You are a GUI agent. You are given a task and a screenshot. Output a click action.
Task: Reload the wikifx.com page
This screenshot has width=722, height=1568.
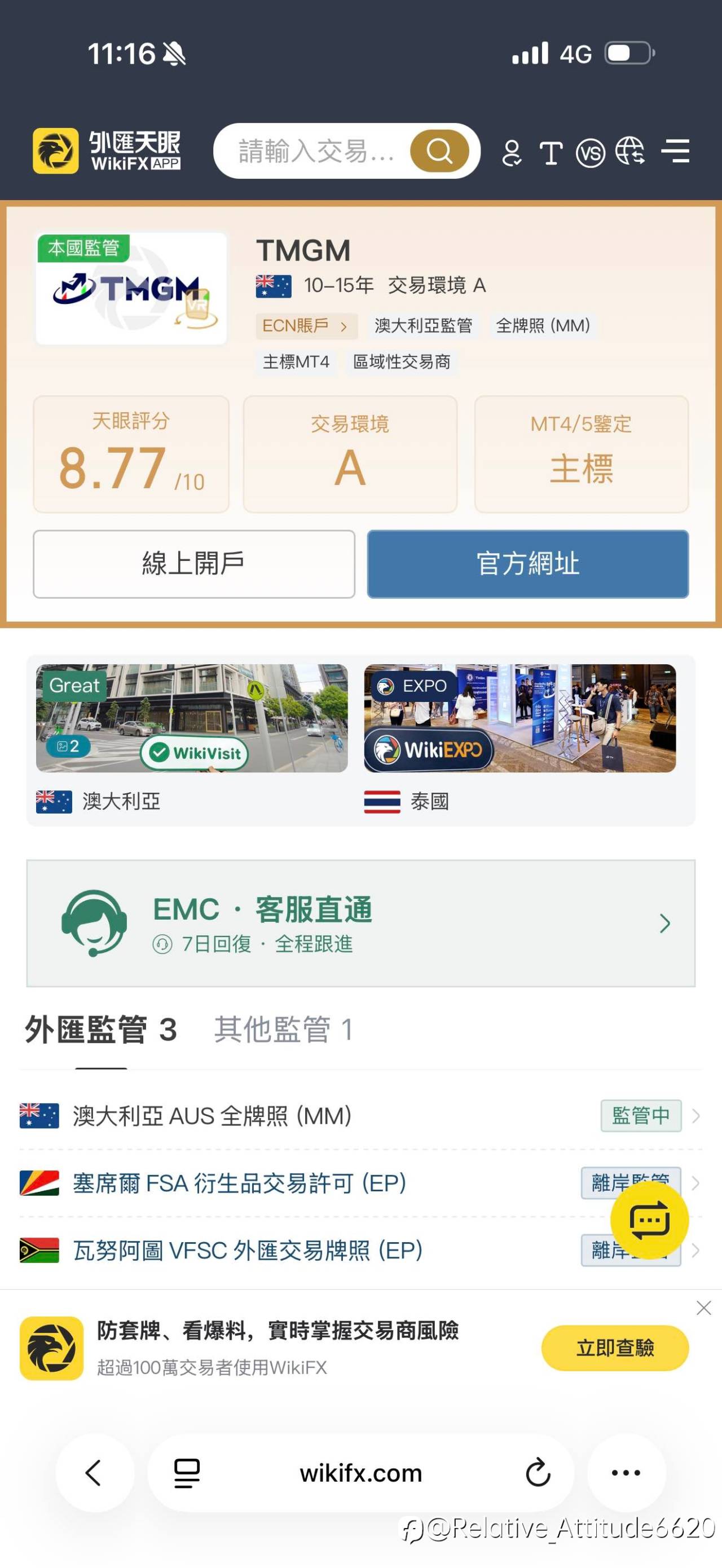538,1473
